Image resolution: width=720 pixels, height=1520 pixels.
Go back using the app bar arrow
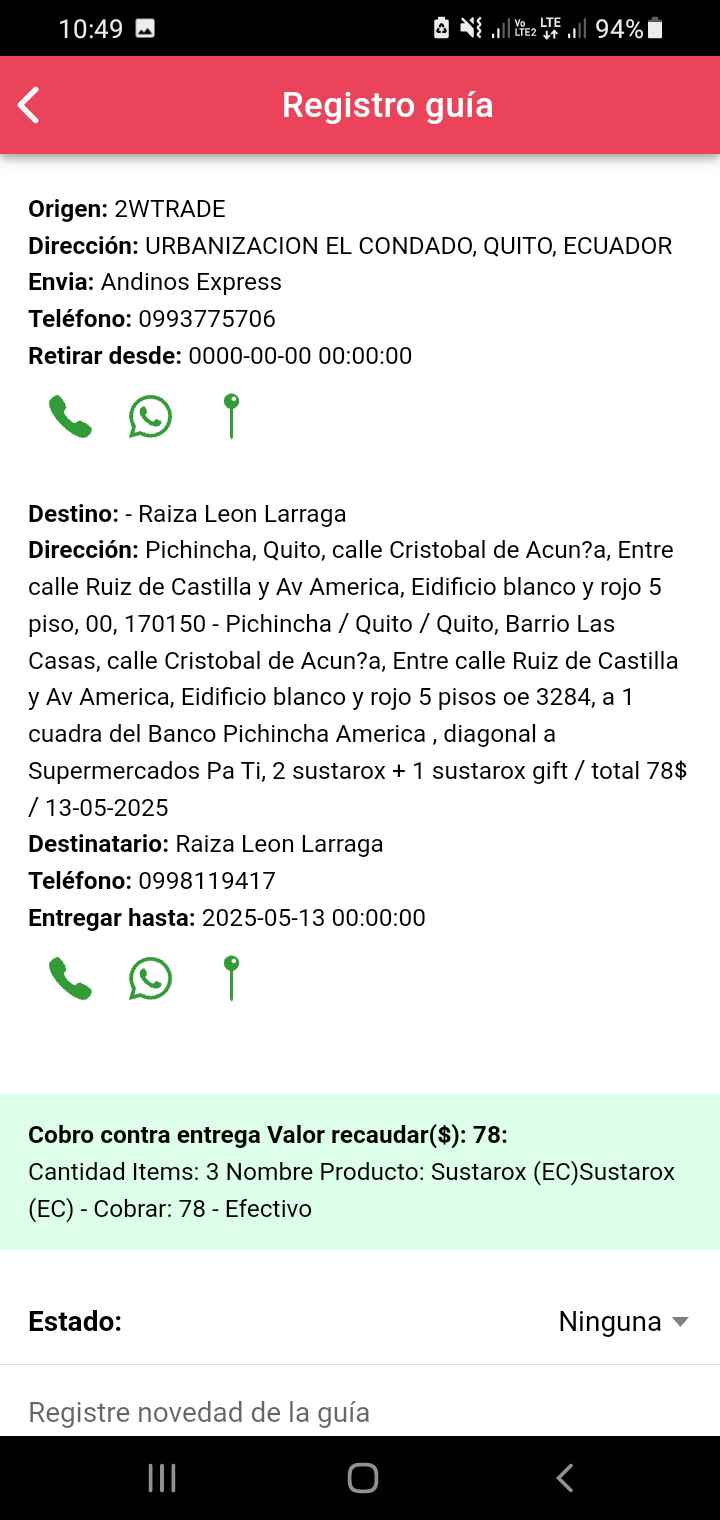29,105
